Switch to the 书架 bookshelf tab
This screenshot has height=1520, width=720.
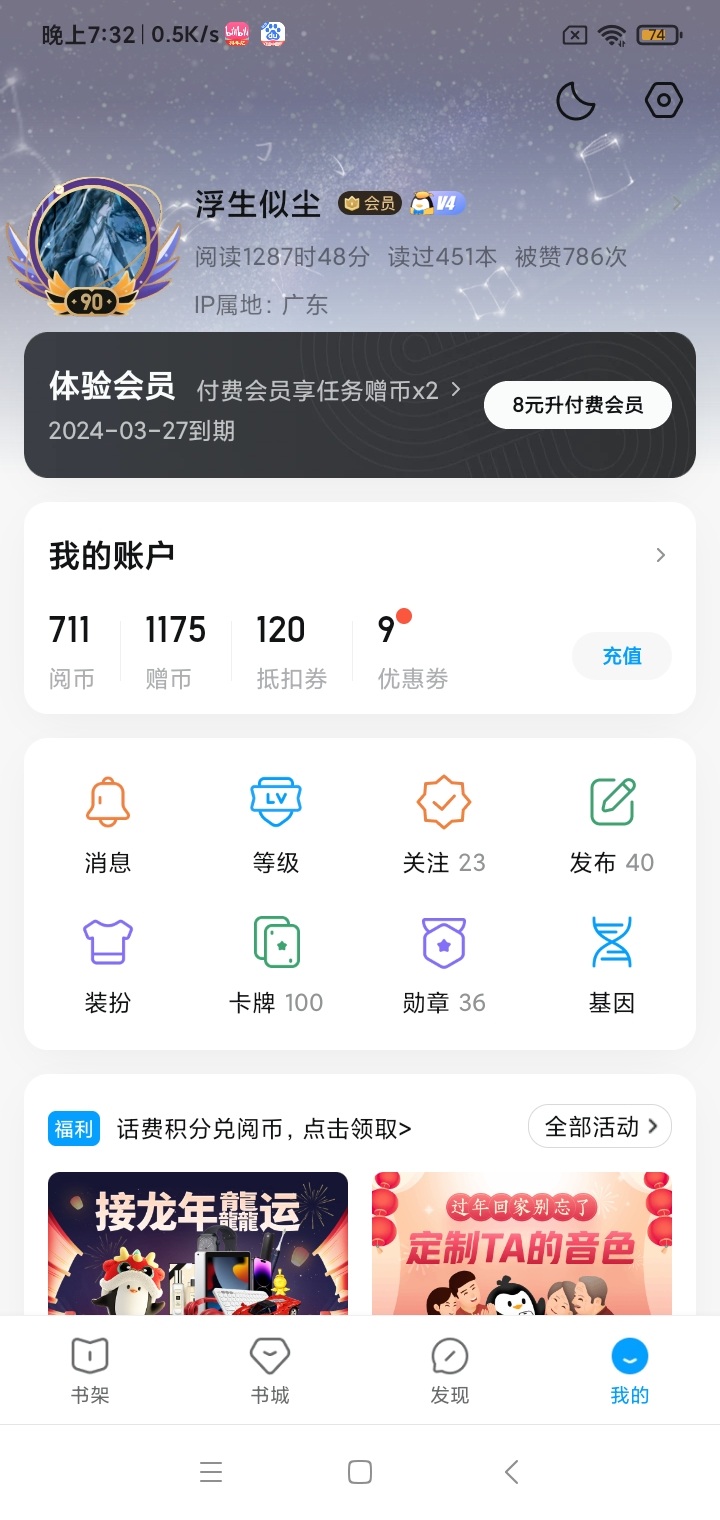point(90,1372)
